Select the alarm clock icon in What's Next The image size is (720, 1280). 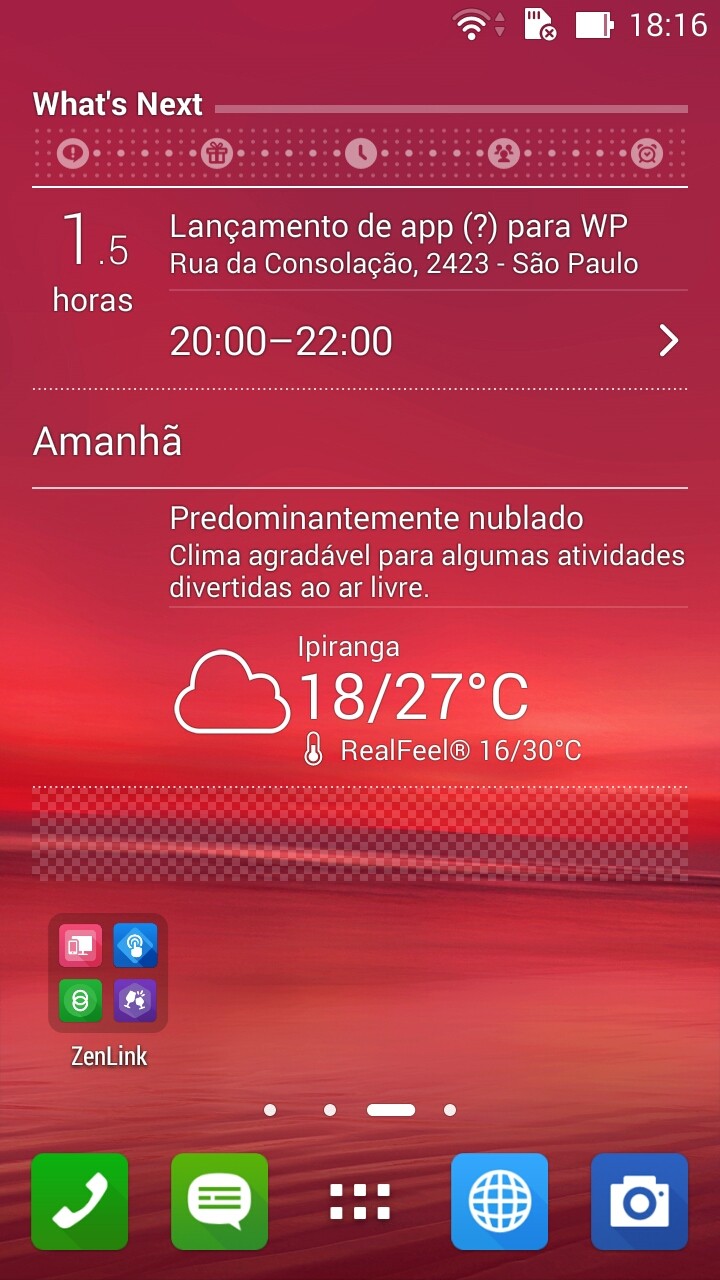tap(647, 153)
